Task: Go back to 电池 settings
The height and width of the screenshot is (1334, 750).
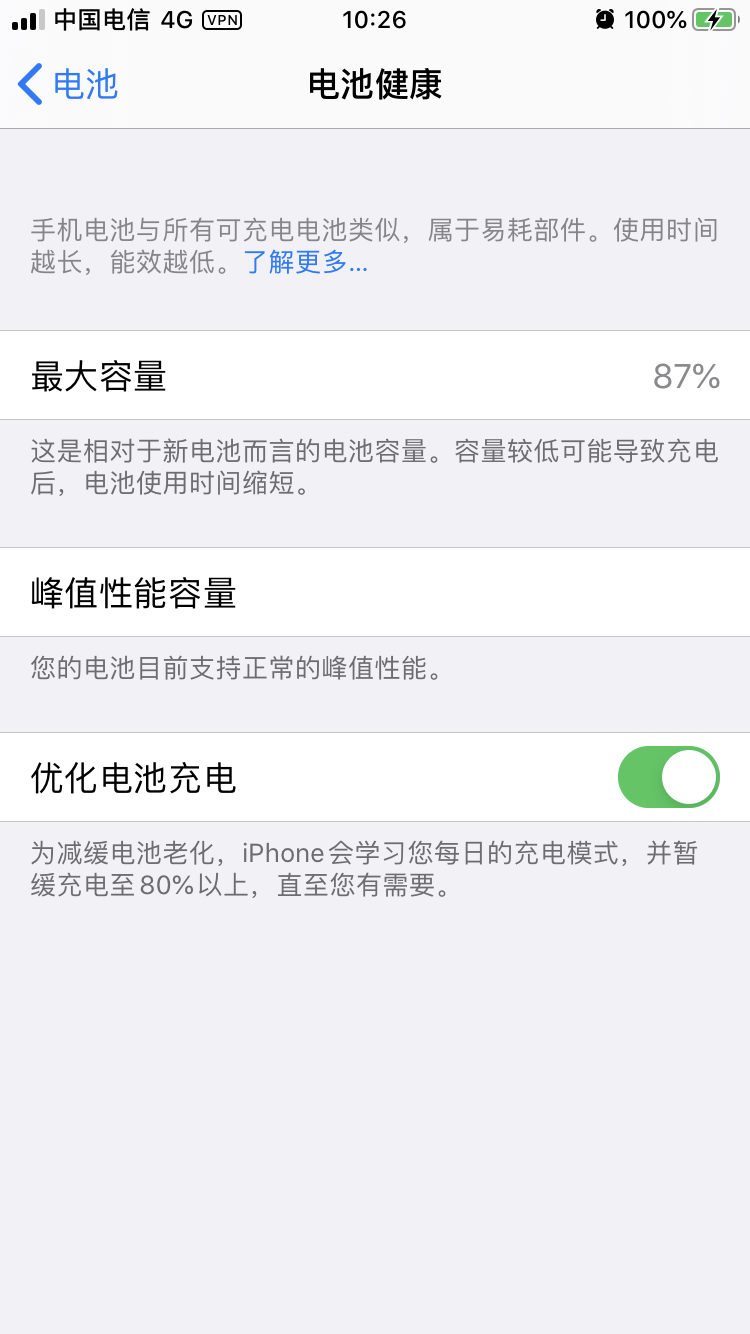Action: click(x=68, y=84)
